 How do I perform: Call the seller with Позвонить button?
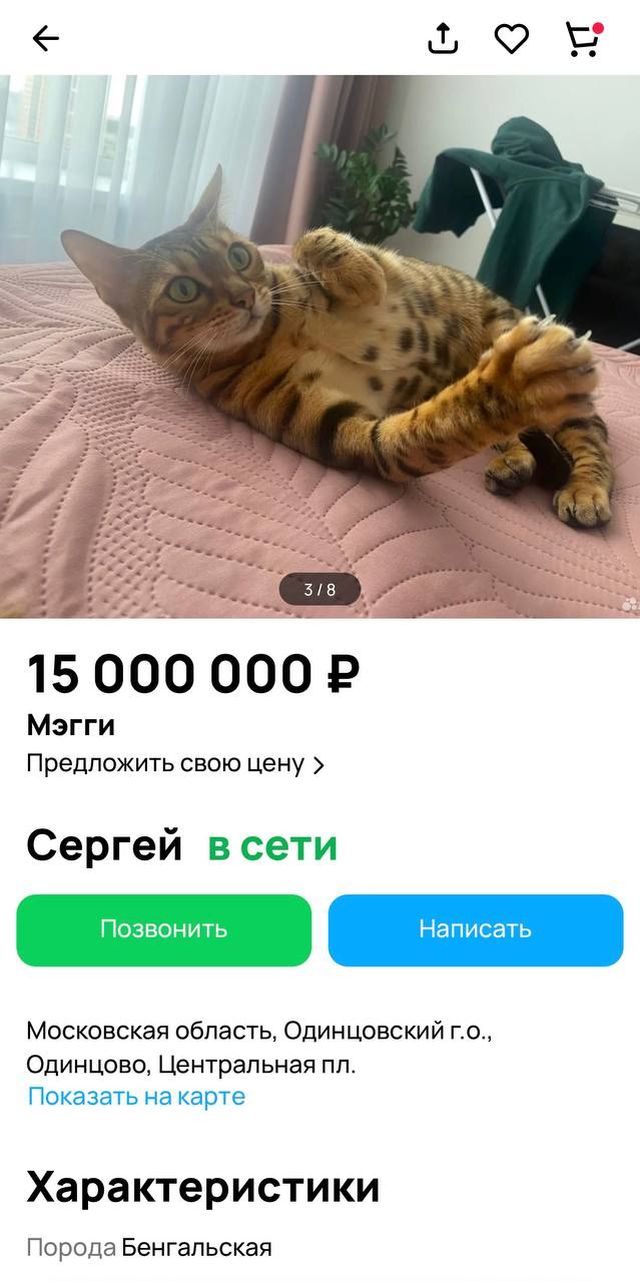pyautogui.click(x=164, y=929)
